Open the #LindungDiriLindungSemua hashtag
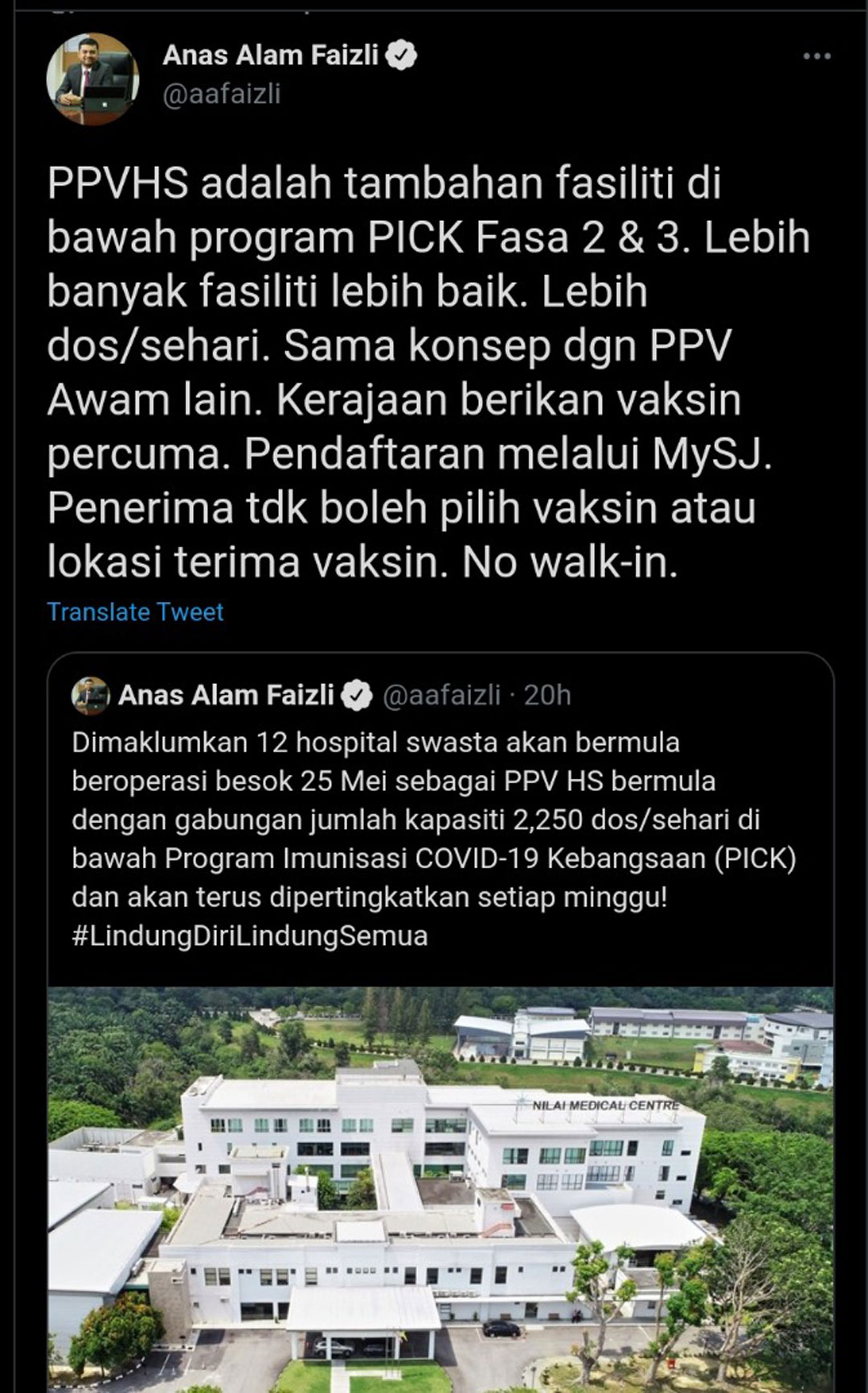 [249, 936]
